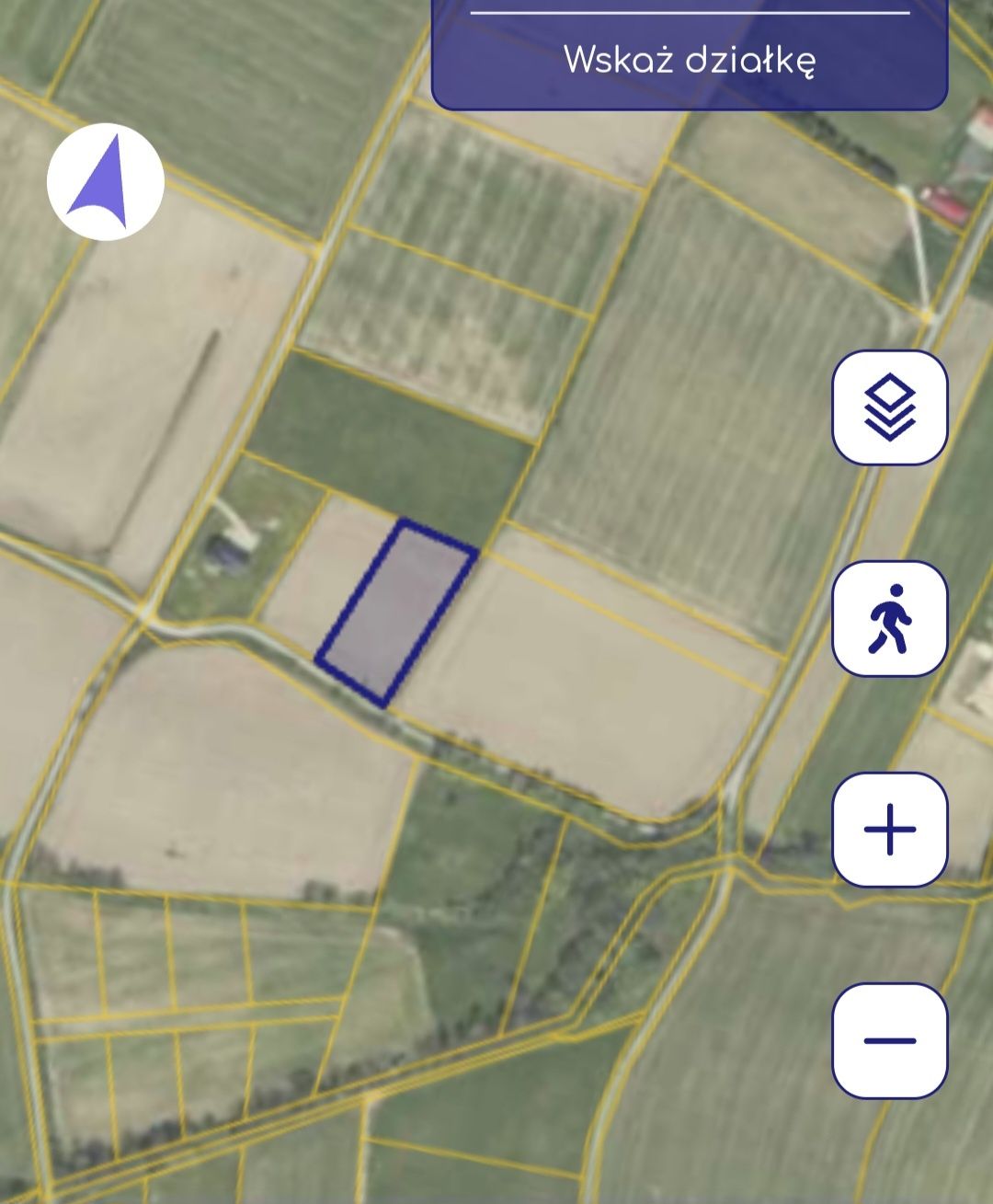Zoom in with the plus button
The image size is (993, 1204).
[x=889, y=830]
